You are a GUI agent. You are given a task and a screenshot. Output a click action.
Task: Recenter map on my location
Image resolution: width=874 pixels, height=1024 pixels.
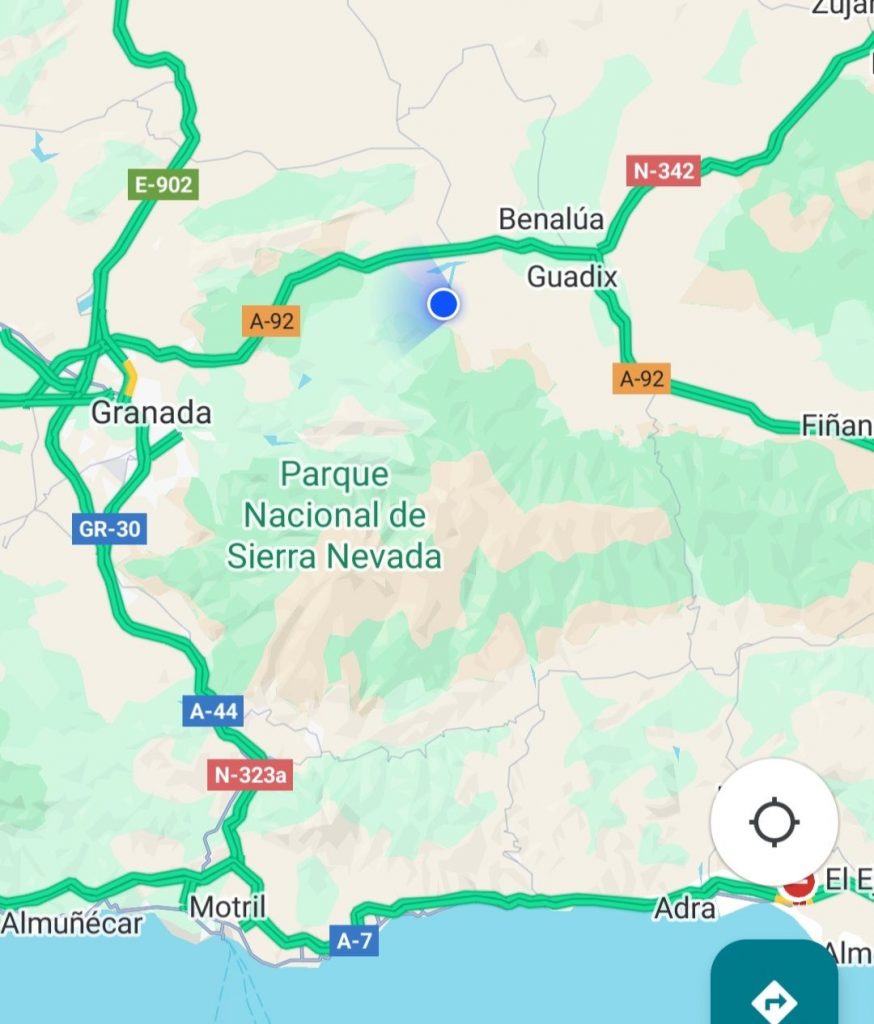774,822
